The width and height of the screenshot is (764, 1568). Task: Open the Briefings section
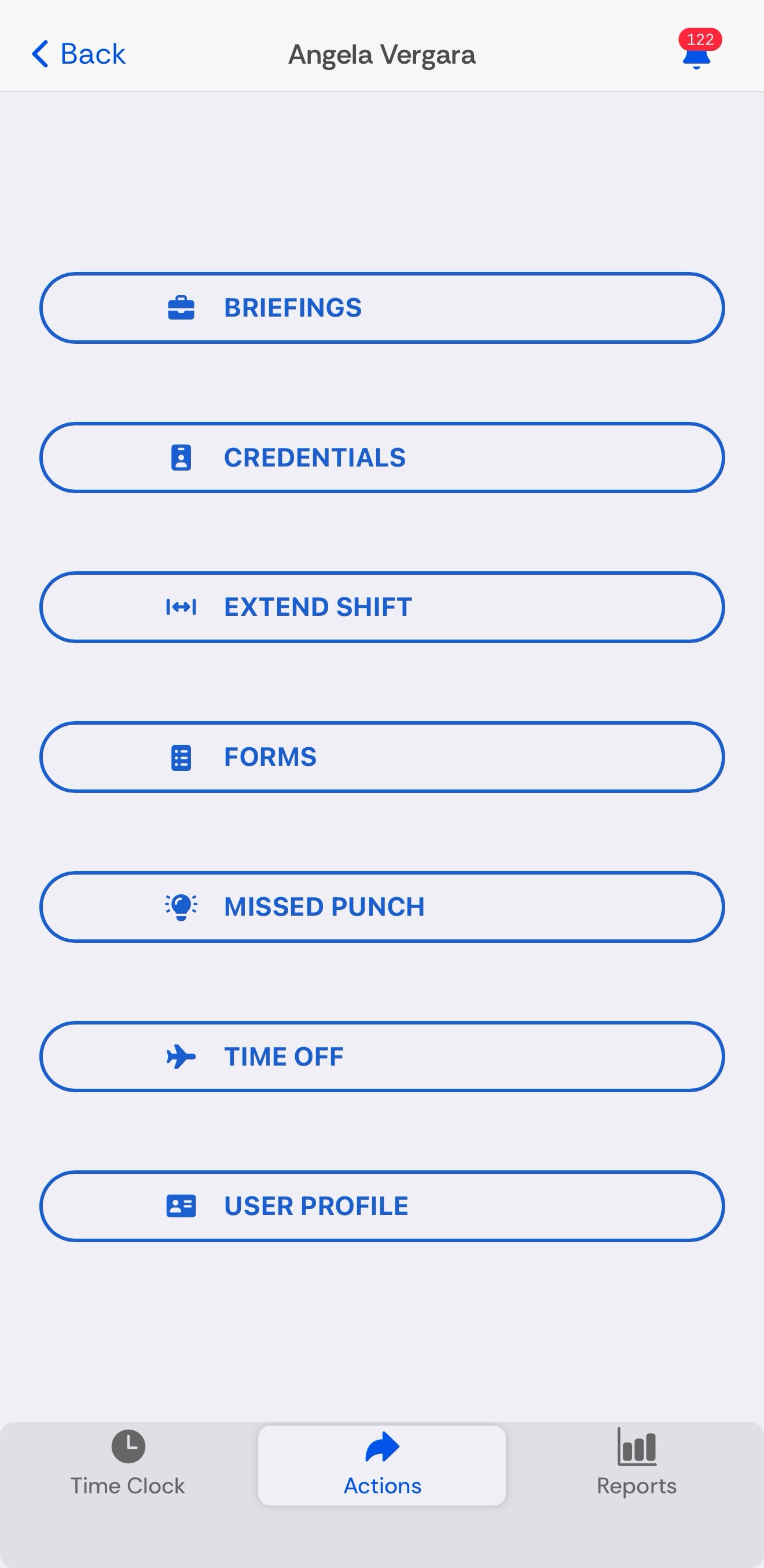[381, 308]
